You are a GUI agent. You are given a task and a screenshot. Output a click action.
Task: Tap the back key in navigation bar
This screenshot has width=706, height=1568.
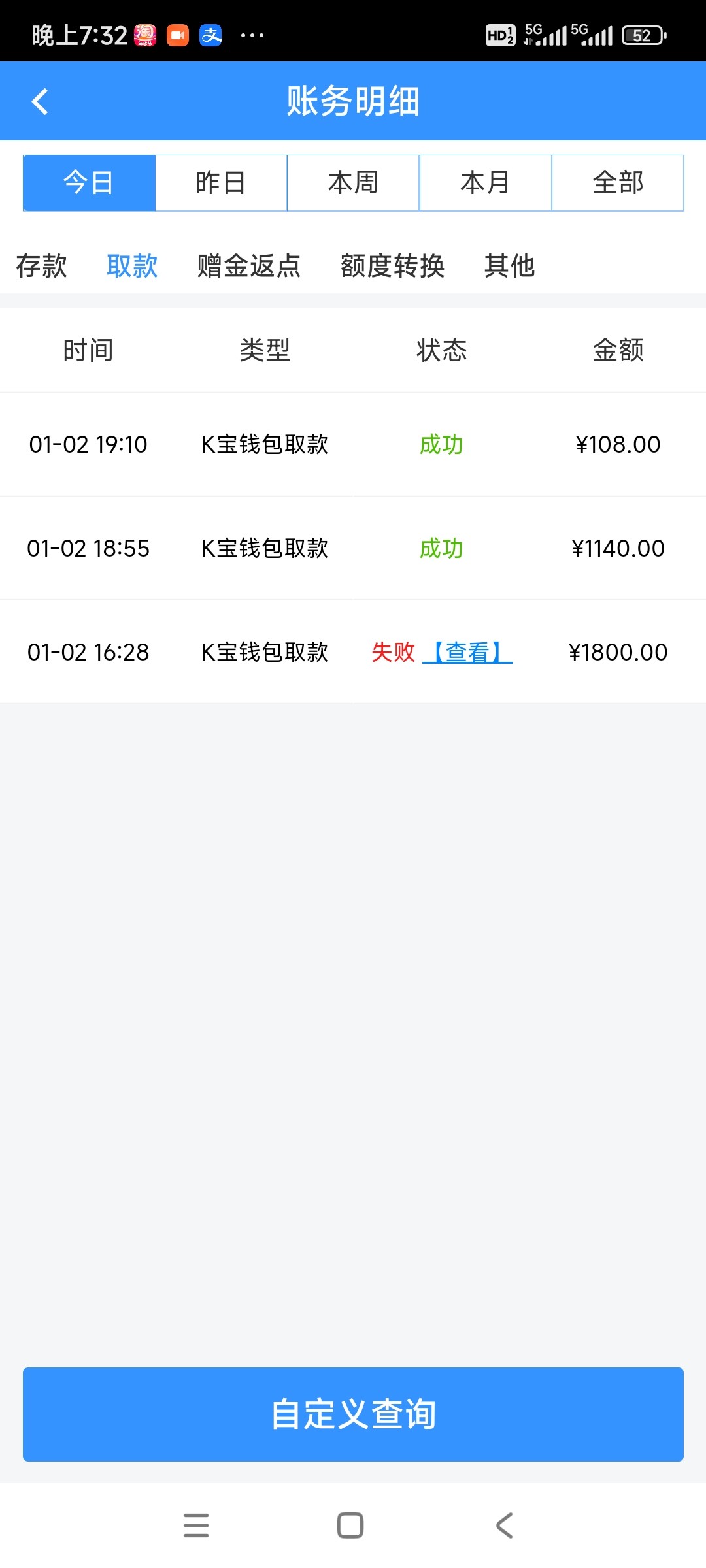(x=503, y=1526)
